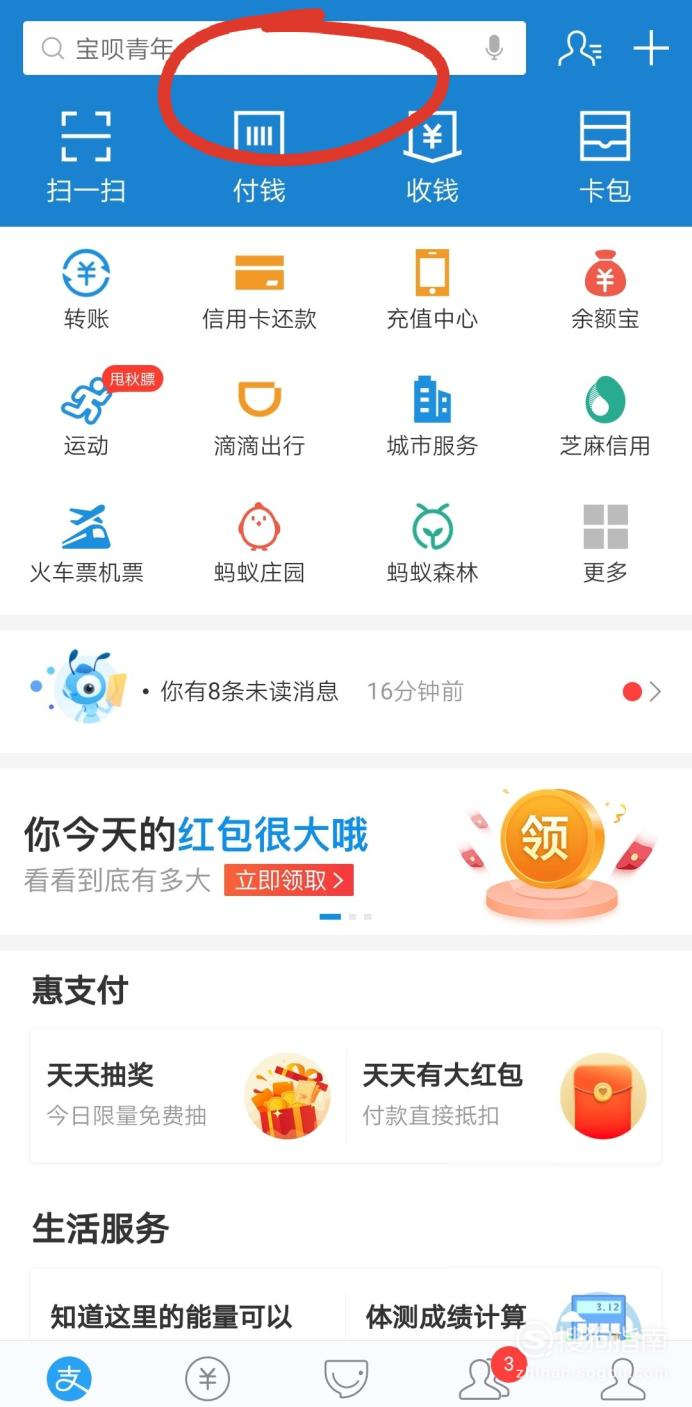Open 扫一扫 scanner
Image resolution: width=692 pixels, height=1407 pixels.
[86, 156]
